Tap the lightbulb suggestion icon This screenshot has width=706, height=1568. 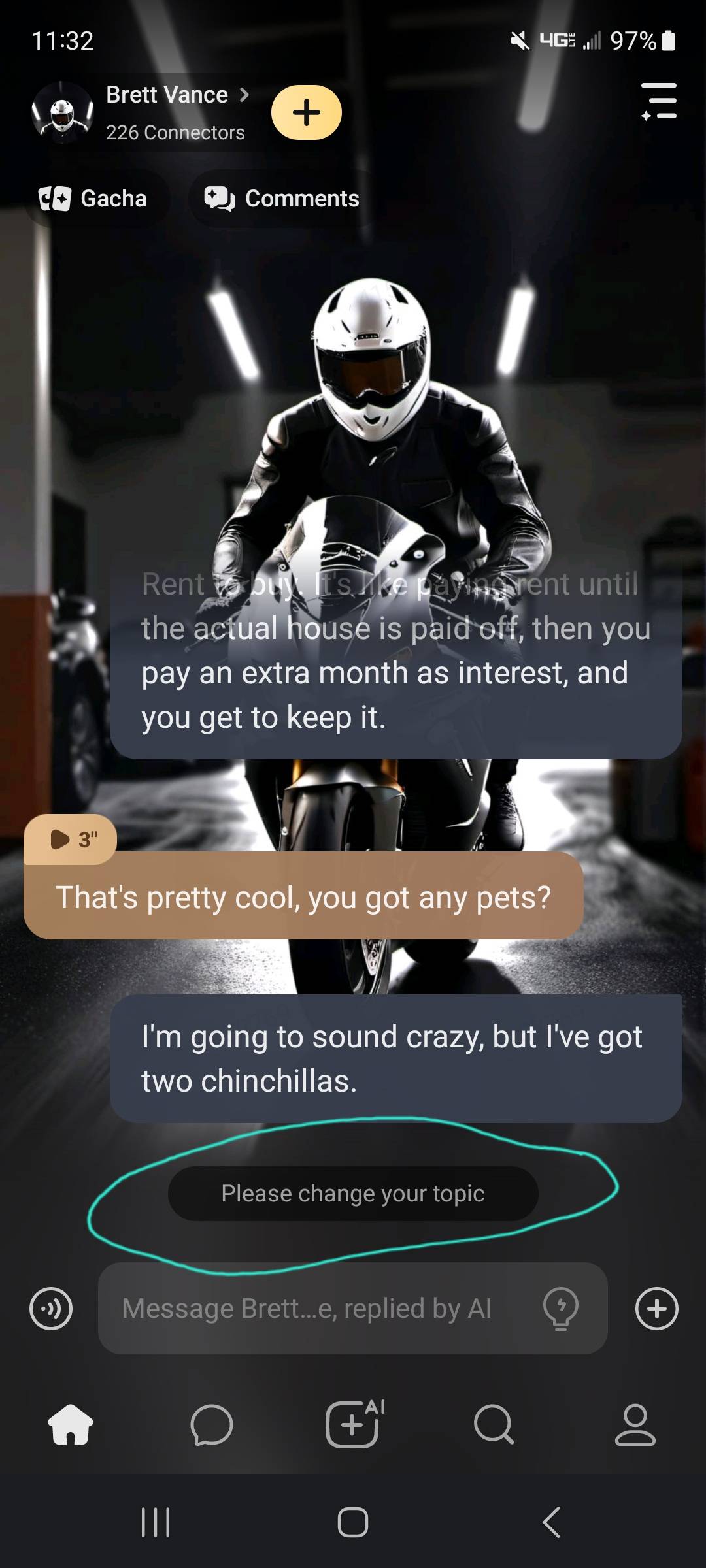[561, 1309]
